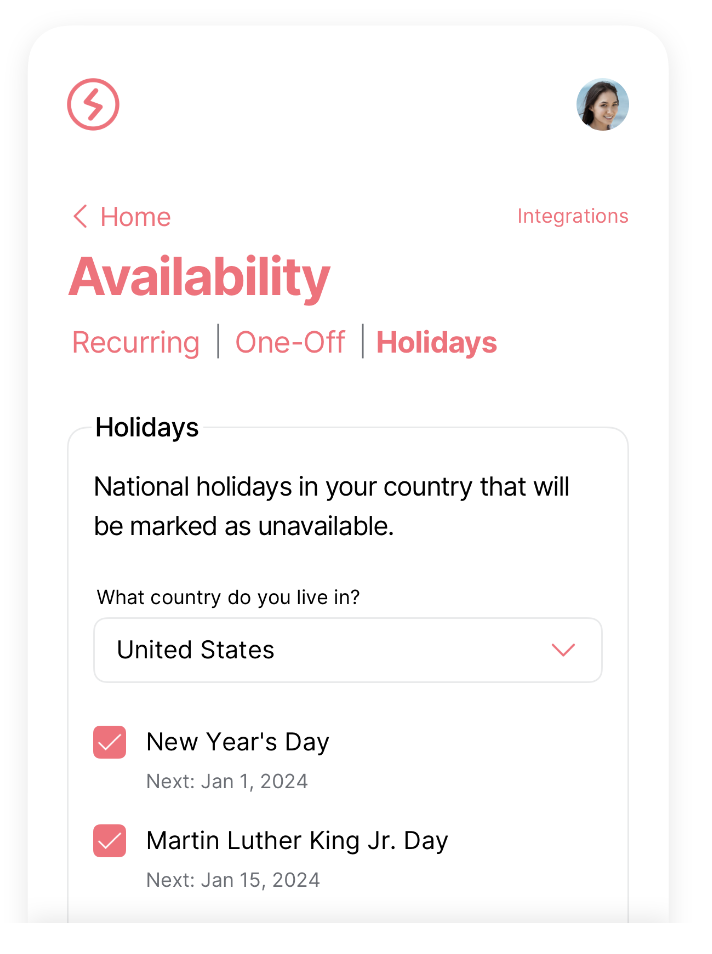Go back to Home
Screen dimensions: 712x954
click(121, 217)
